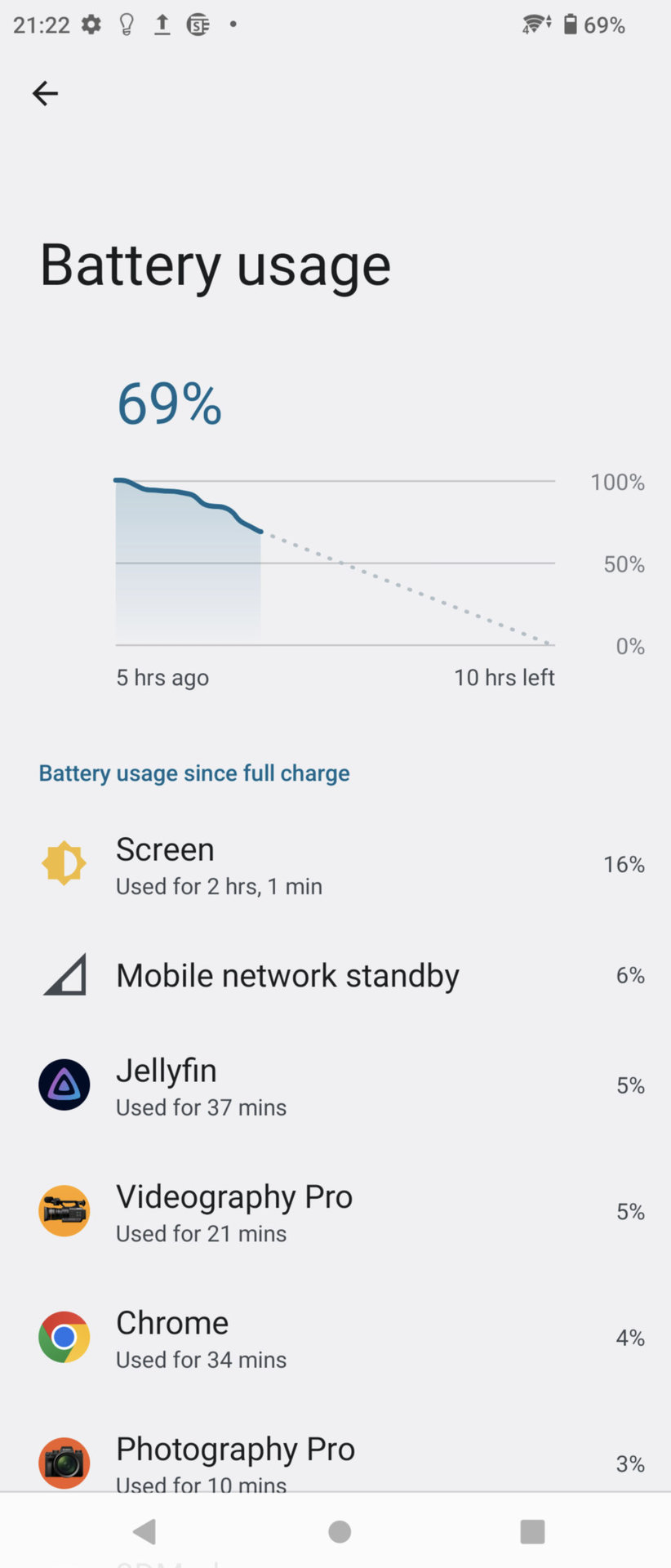Open Screen battery usage details
Screen dimensions: 671x1568
point(335,866)
